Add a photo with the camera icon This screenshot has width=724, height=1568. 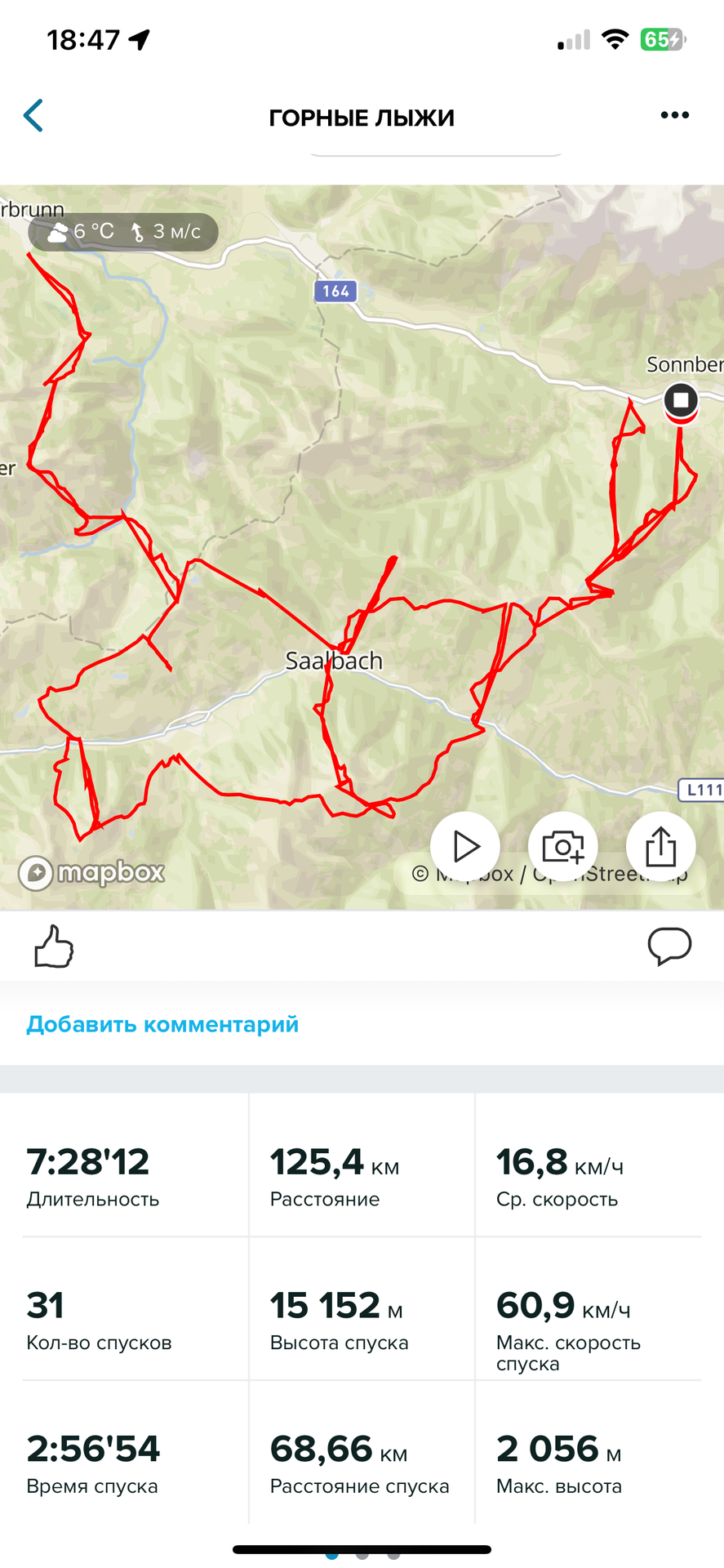[562, 847]
